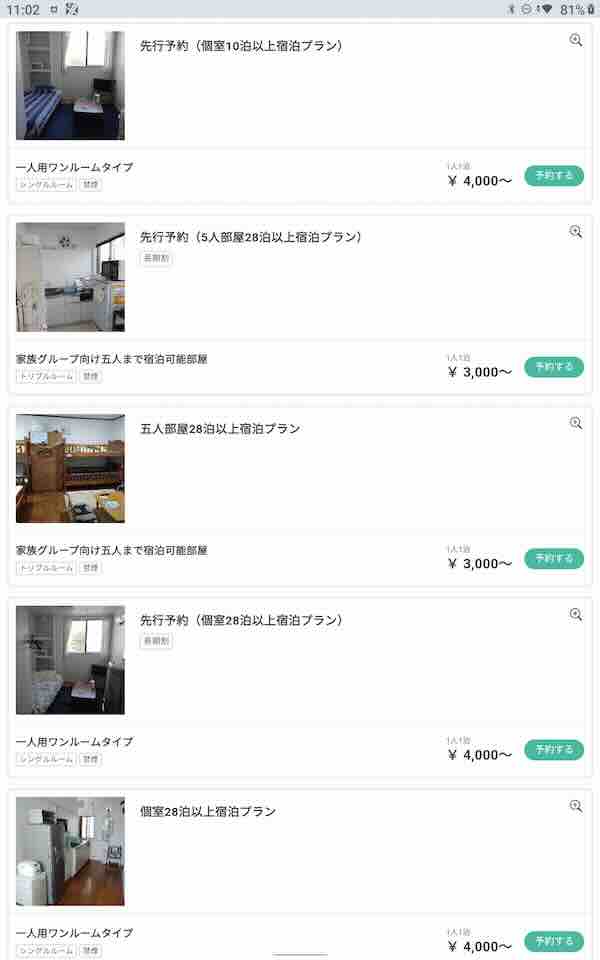The width and height of the screenshot is (600, 960).
Task: Open zoom icon for 先行予約（個室28泊以上宿泊プラン）
Action: (x=576, y=615)
